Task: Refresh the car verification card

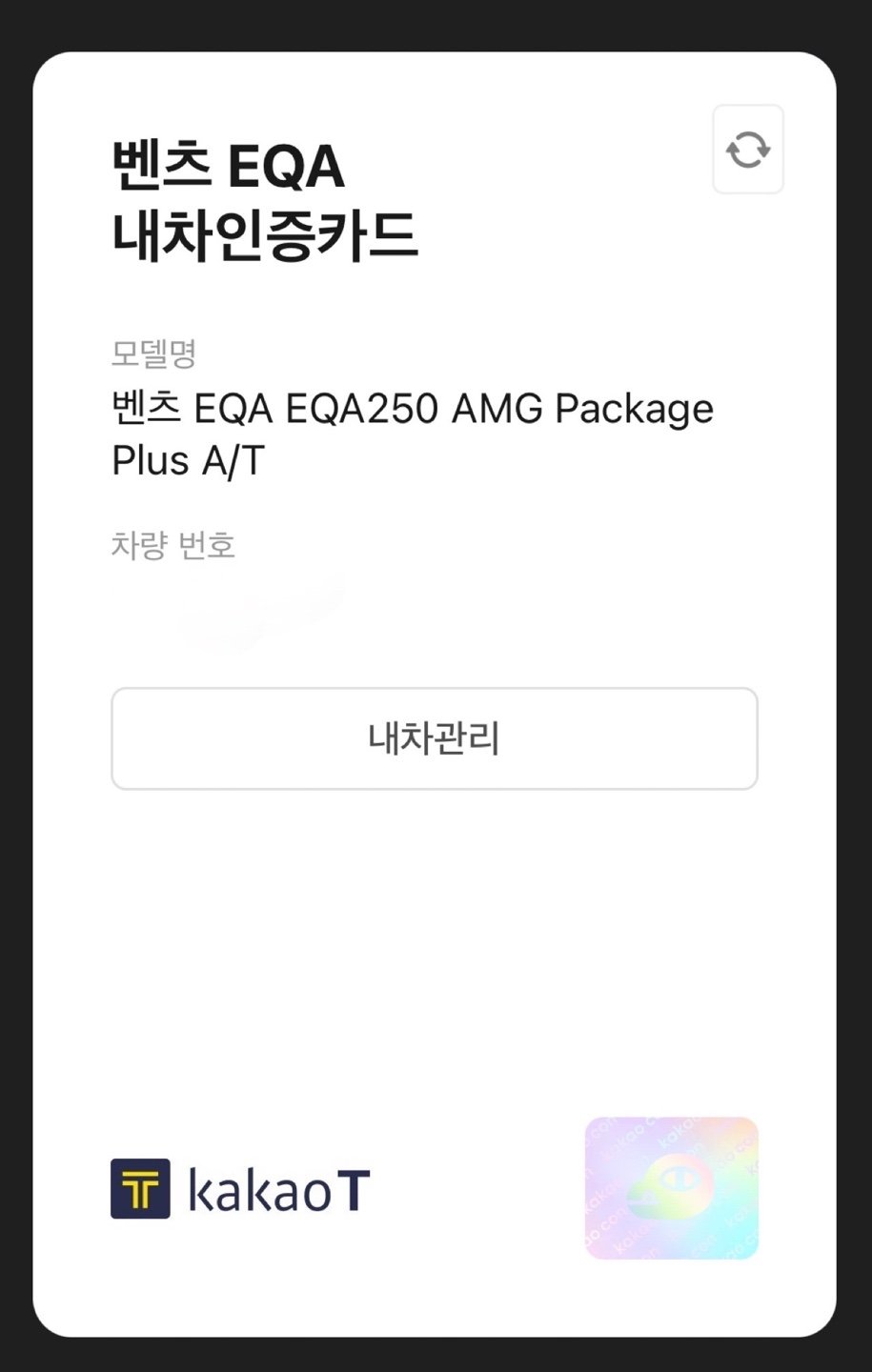Action: tap(748, 150)
